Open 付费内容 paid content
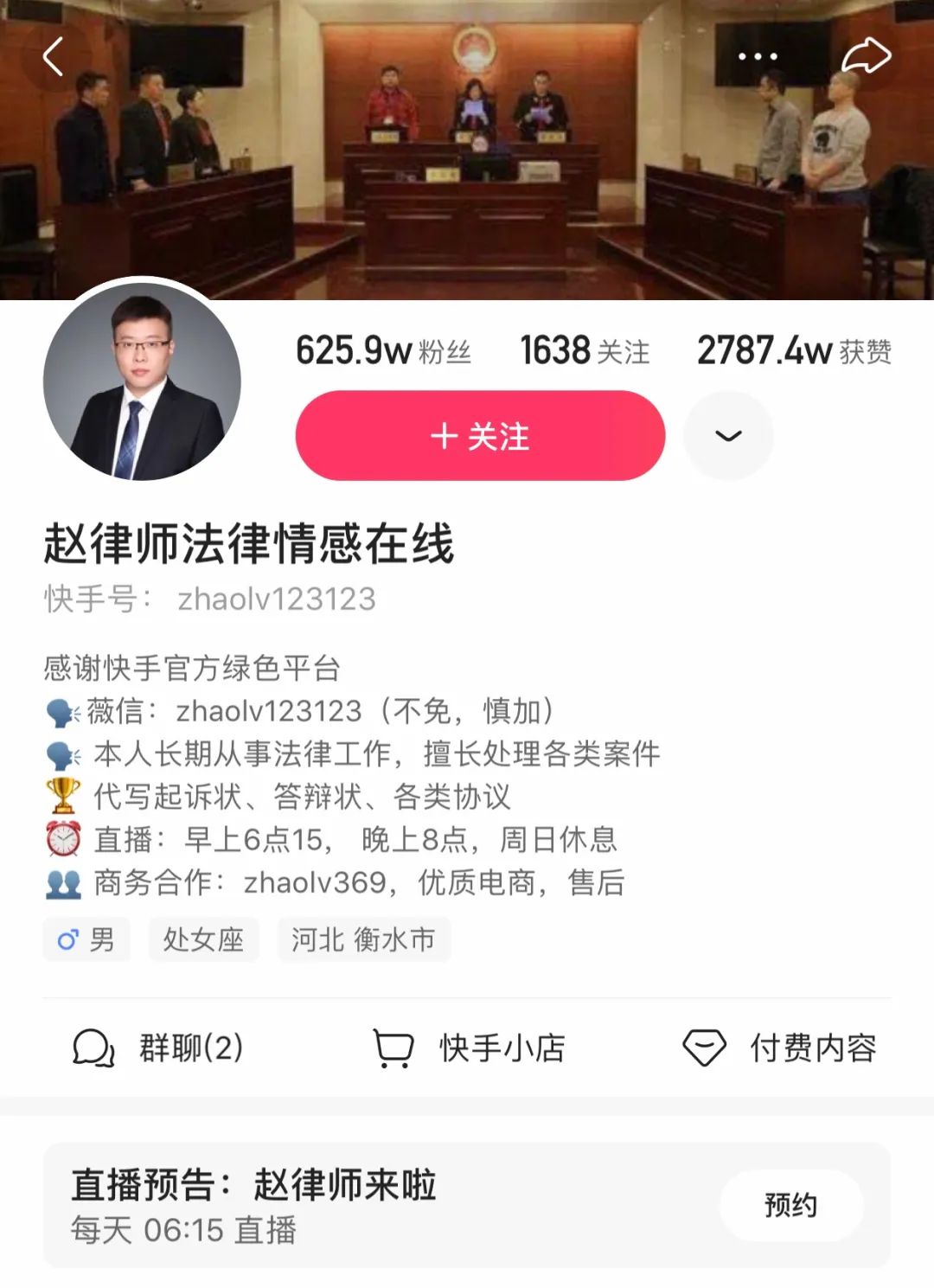The height and width of the screenshot is (1288, 934). click(x=780, y=1048)
